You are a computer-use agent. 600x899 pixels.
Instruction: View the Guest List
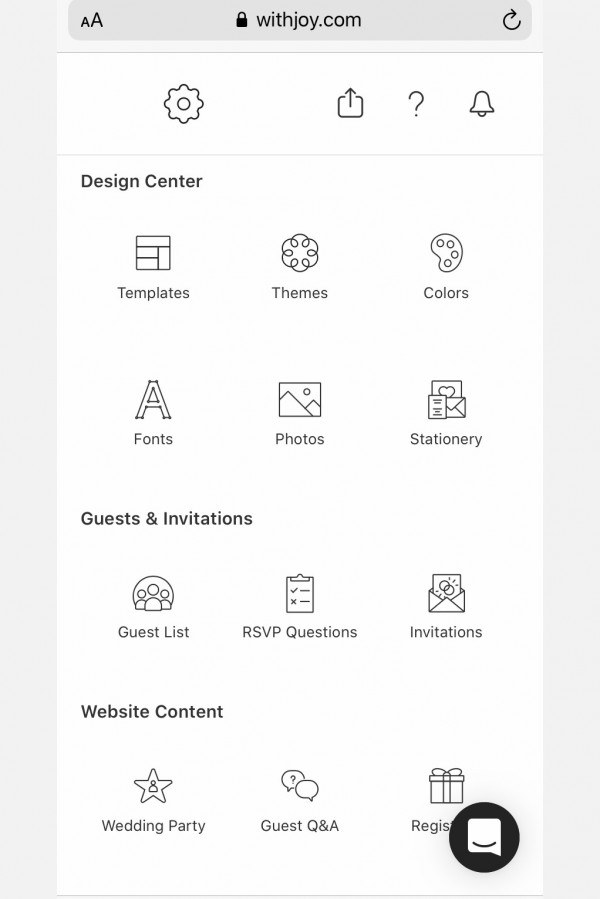coord(153,606)
